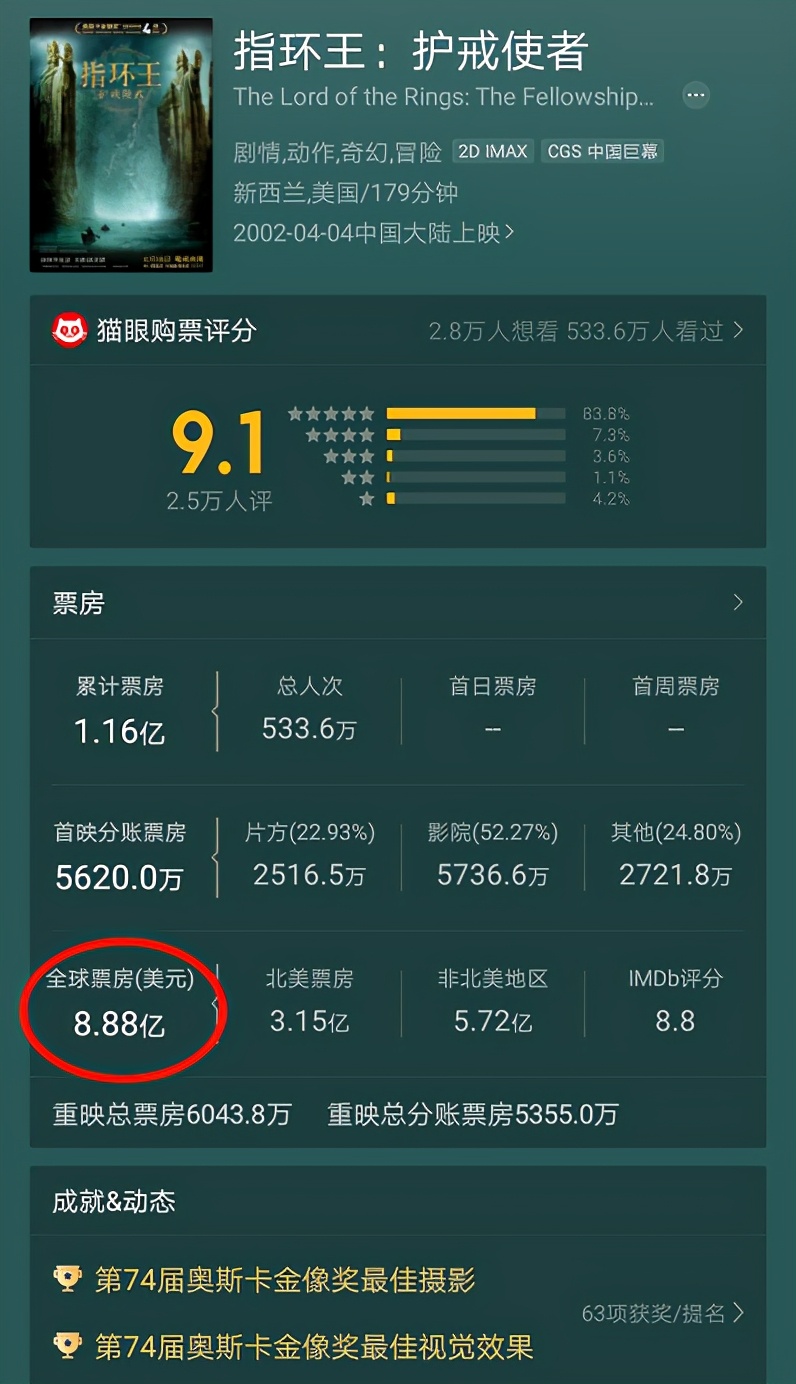Viewport: 796px width, 1384px height.
Task: Open the 票房 box office details
Action: [x=738, y=603]
